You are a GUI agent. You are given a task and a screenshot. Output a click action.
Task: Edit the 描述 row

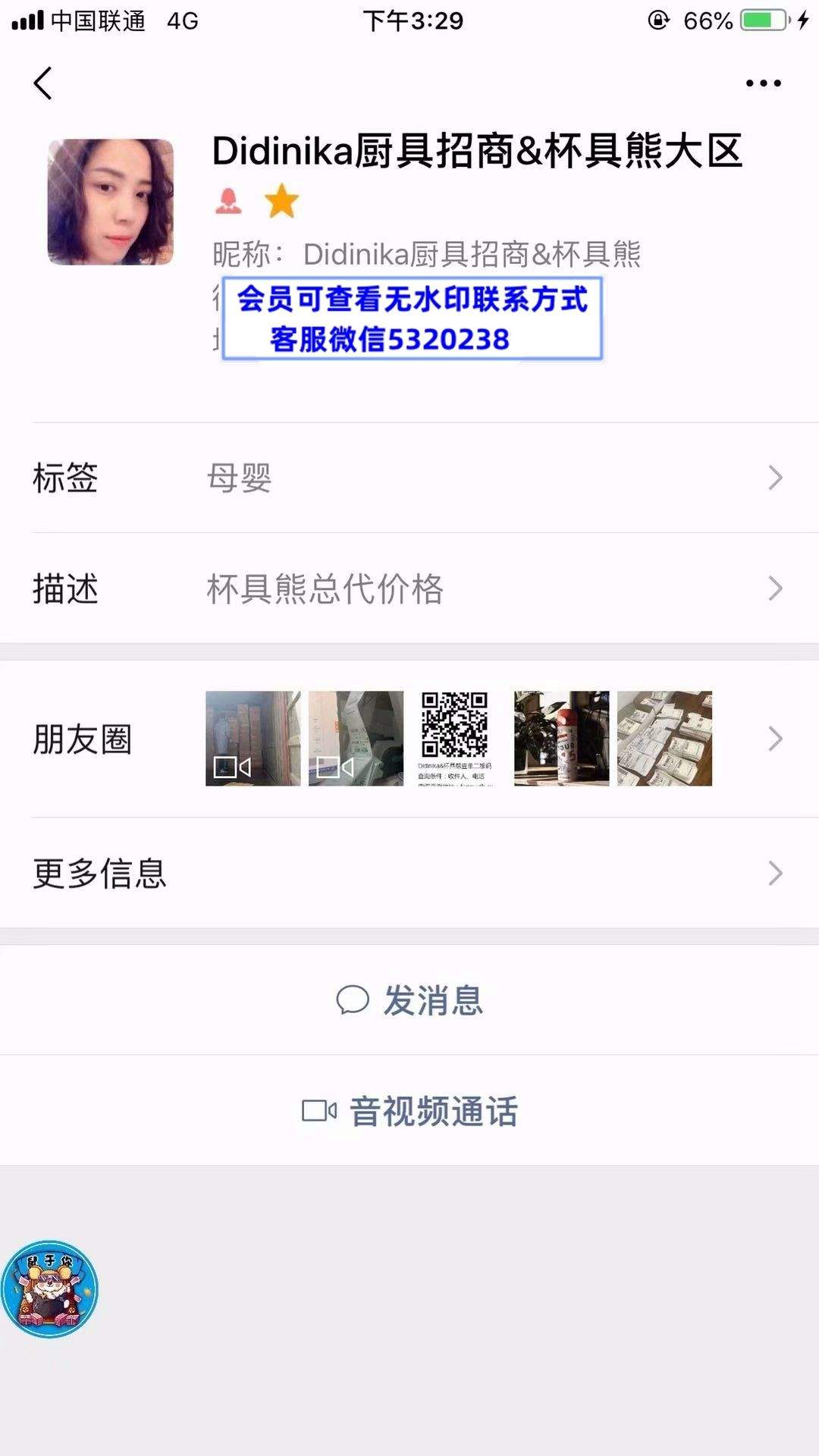tap(409, 588)
